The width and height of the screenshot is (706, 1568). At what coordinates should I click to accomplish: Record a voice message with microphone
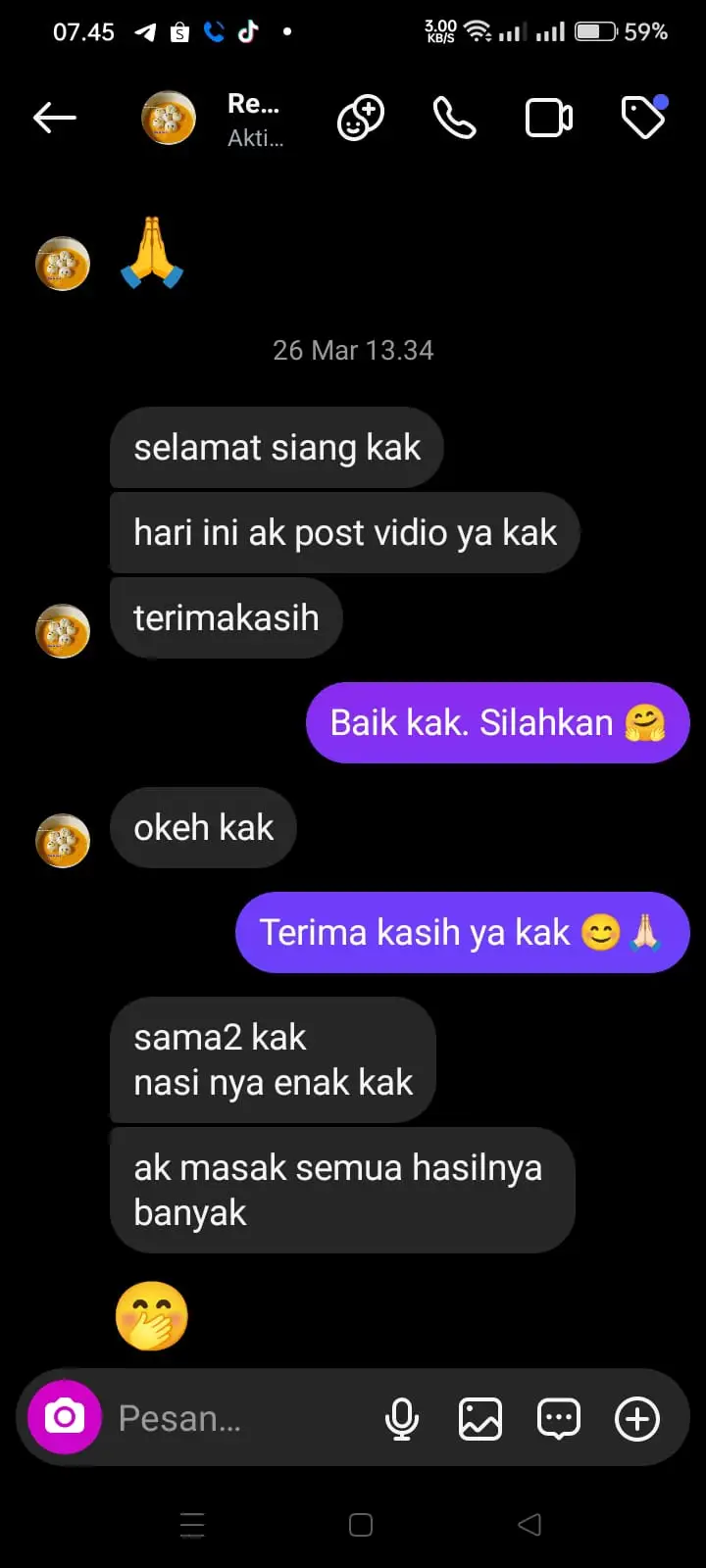pos(402,1418)
